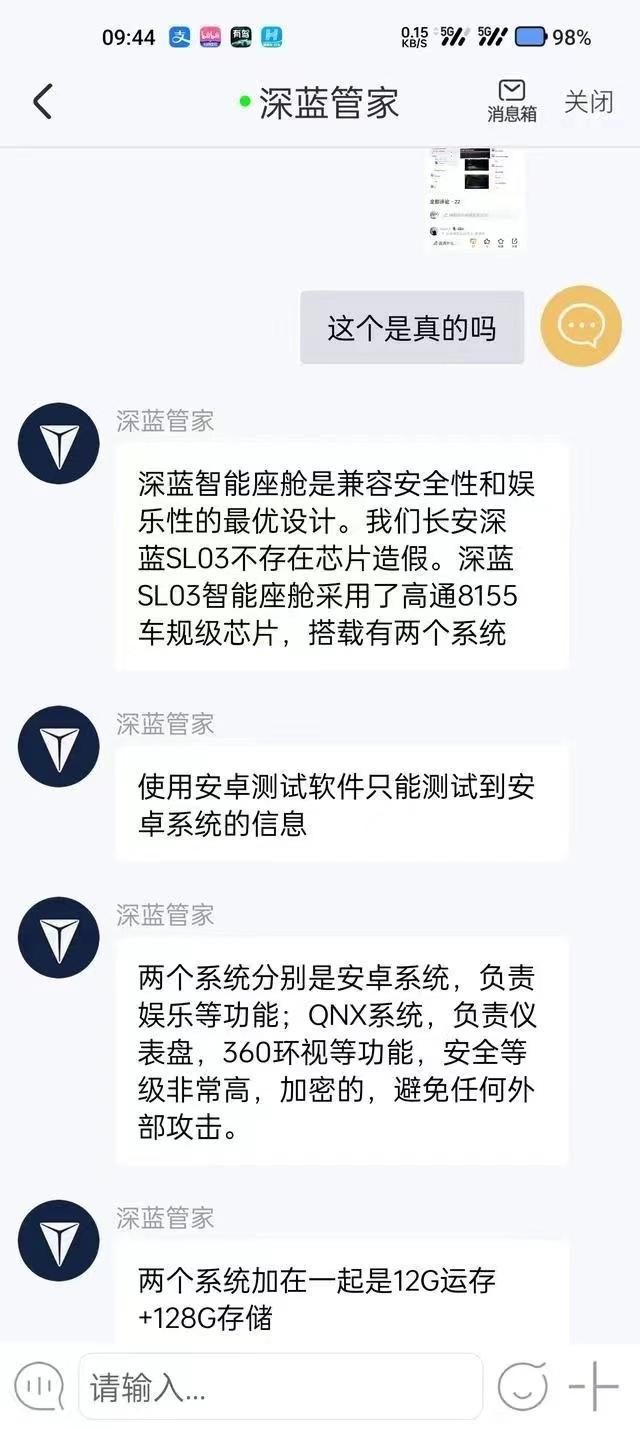This screenshot has width=640, height=1429.
Task: Go back with the top-left arrow
Action: (x=42, y=102)
